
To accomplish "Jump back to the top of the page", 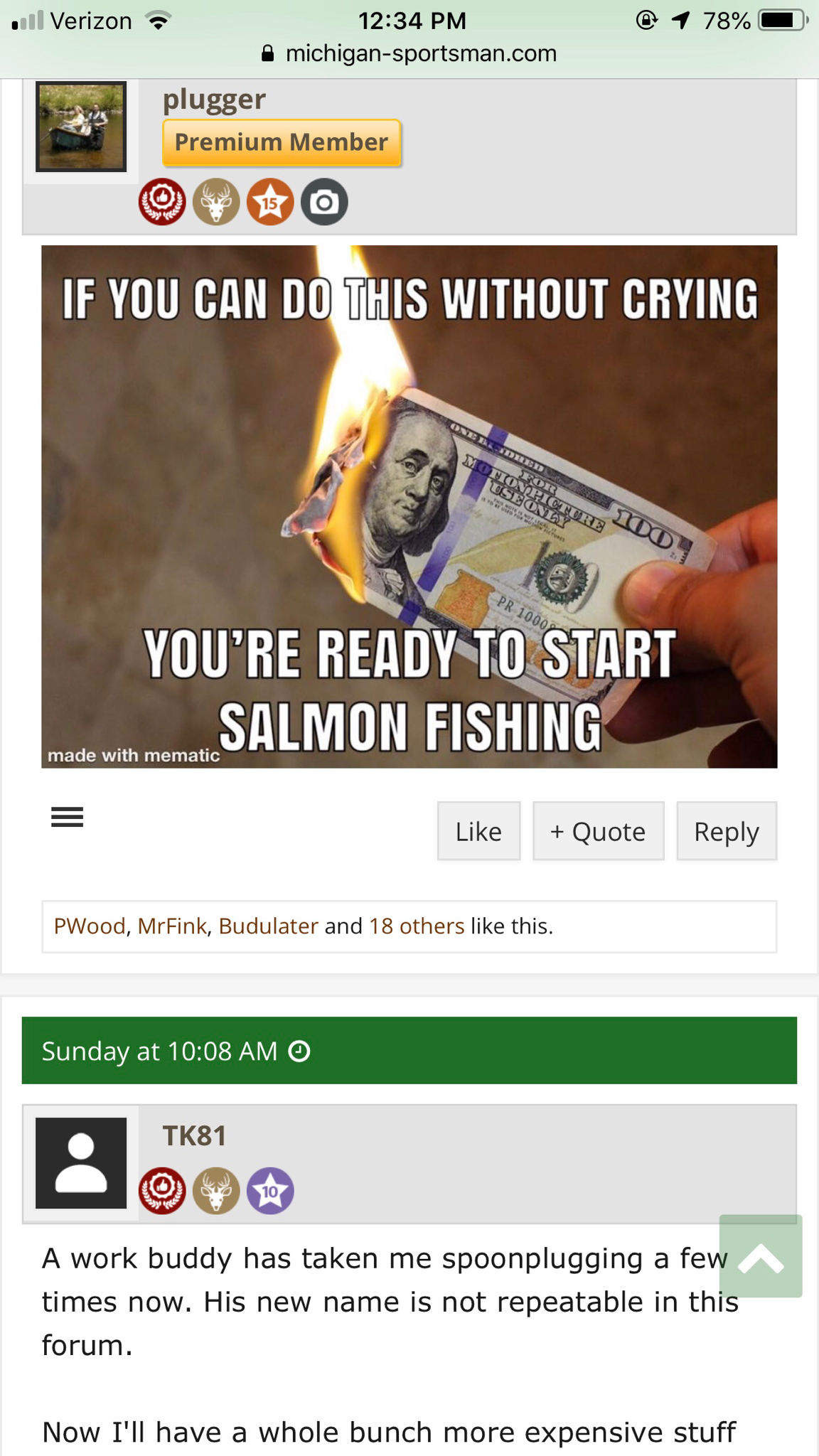I will [761, 1256].
